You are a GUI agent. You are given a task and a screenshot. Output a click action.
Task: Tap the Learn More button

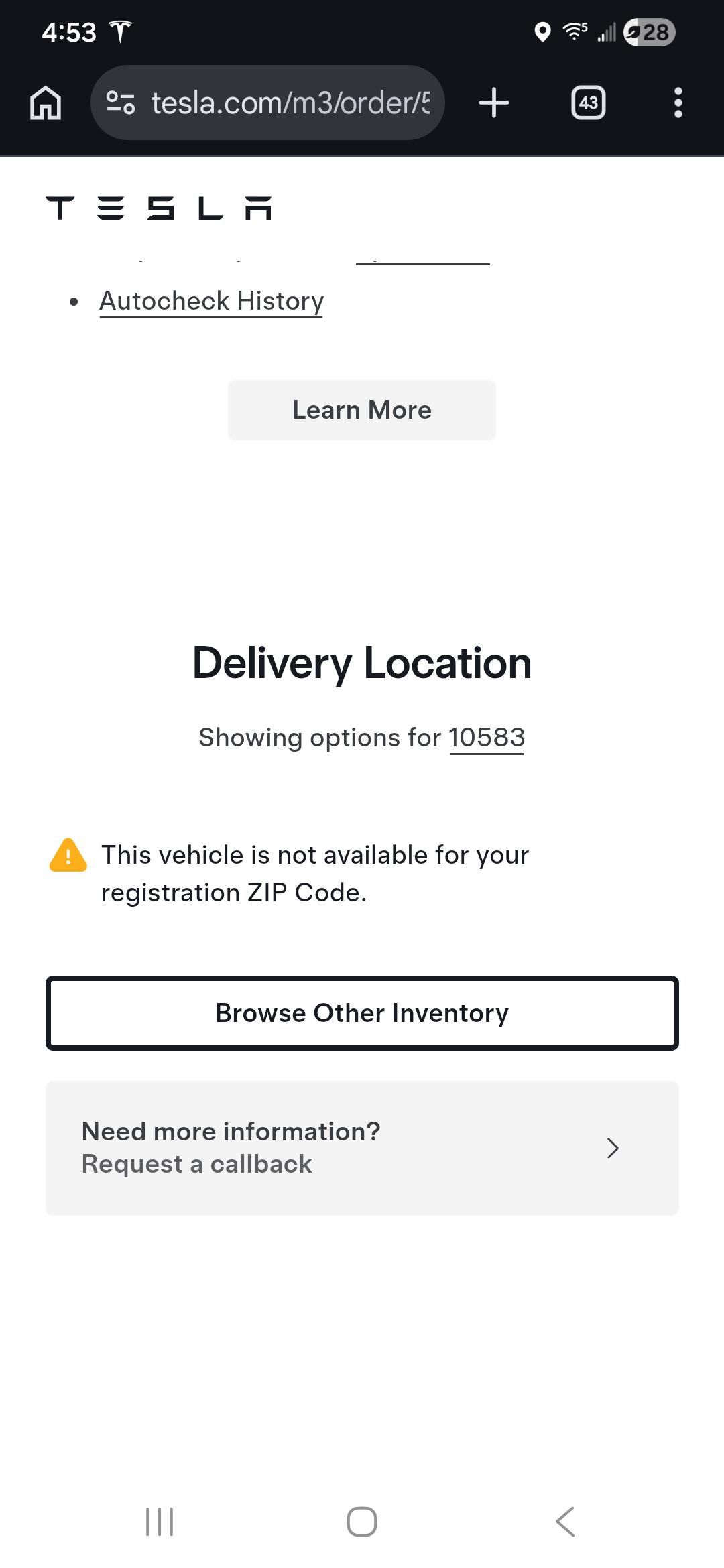362,410
